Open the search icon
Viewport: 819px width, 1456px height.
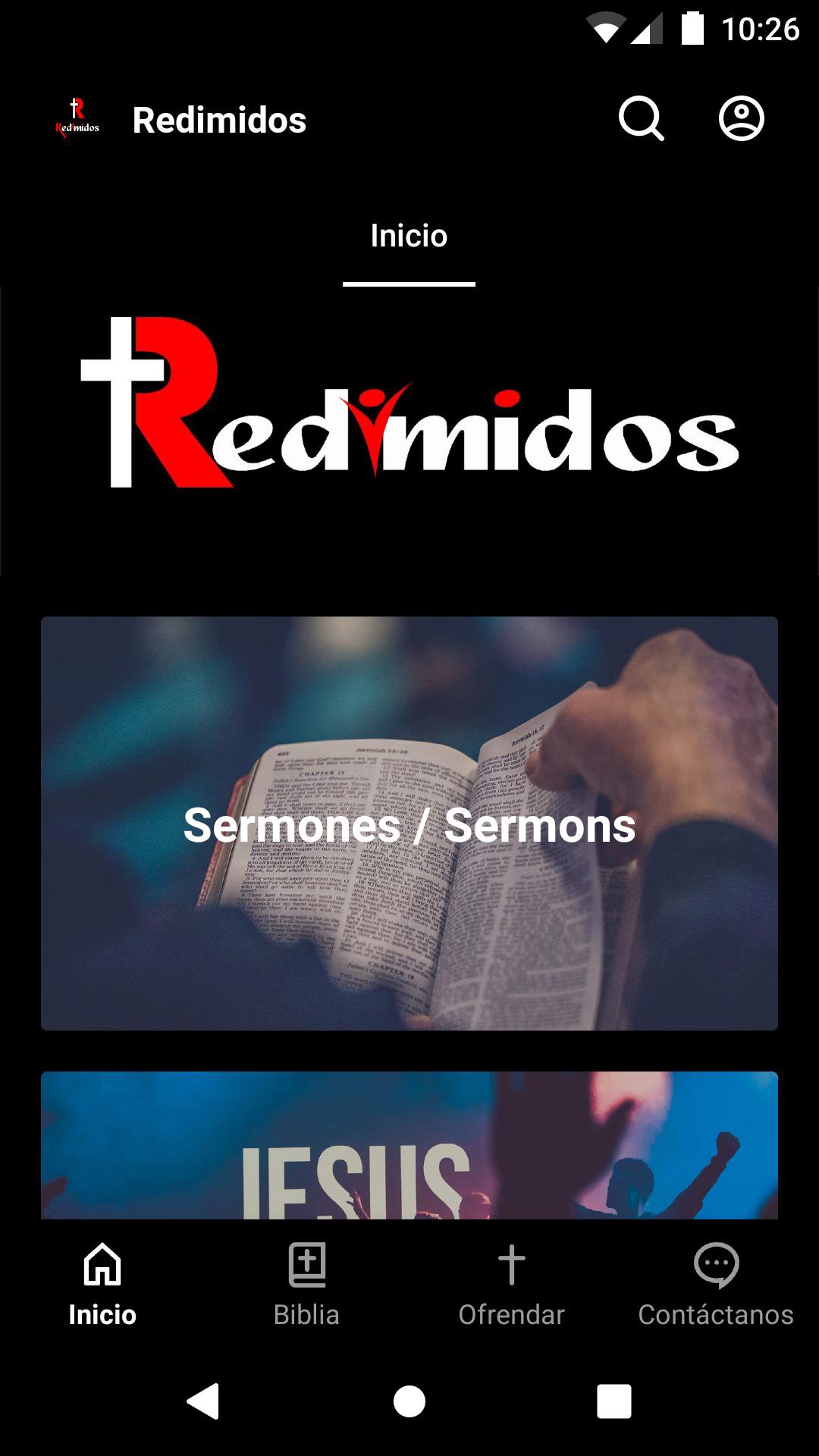pos(641,119)
